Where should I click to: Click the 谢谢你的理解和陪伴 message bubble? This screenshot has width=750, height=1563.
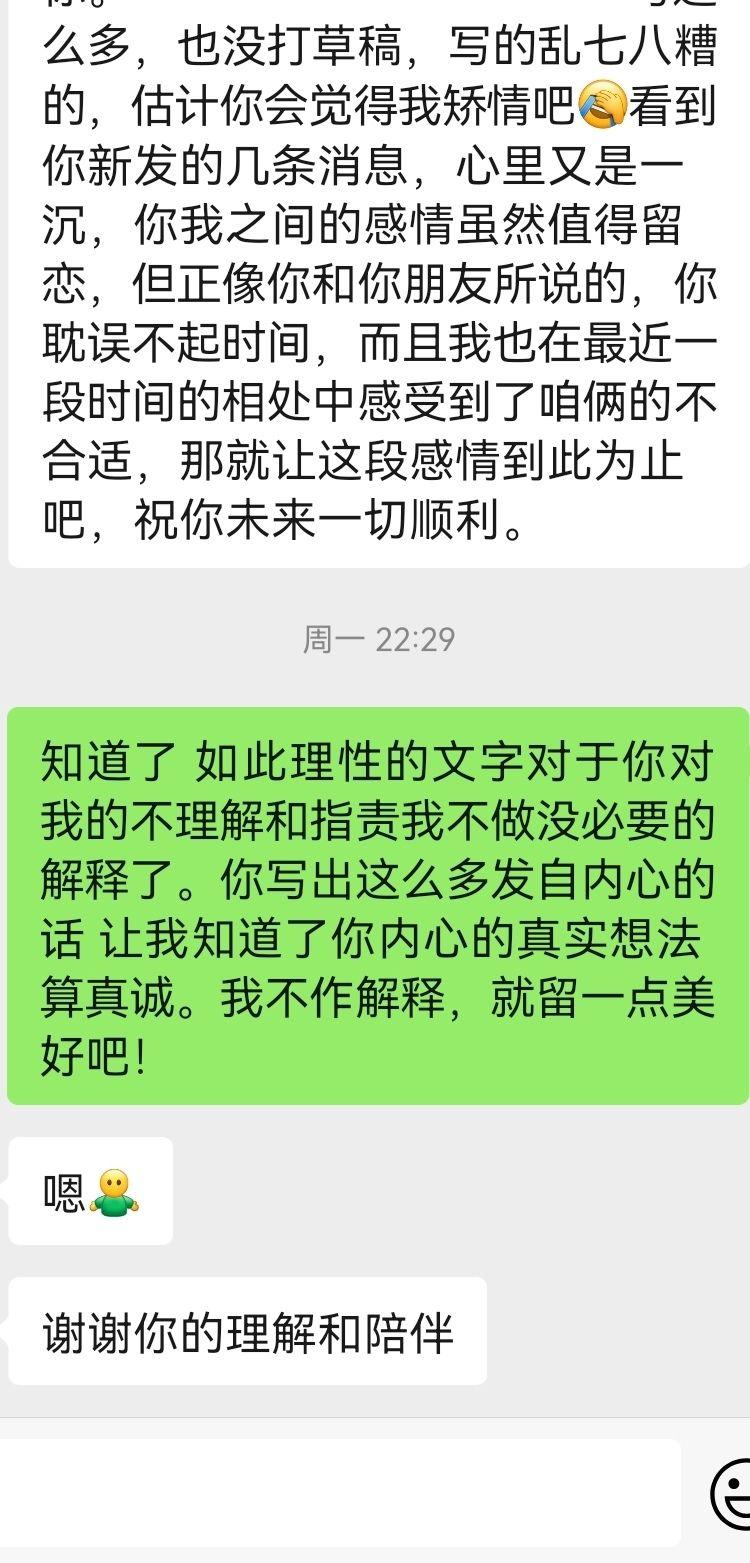245,1330
